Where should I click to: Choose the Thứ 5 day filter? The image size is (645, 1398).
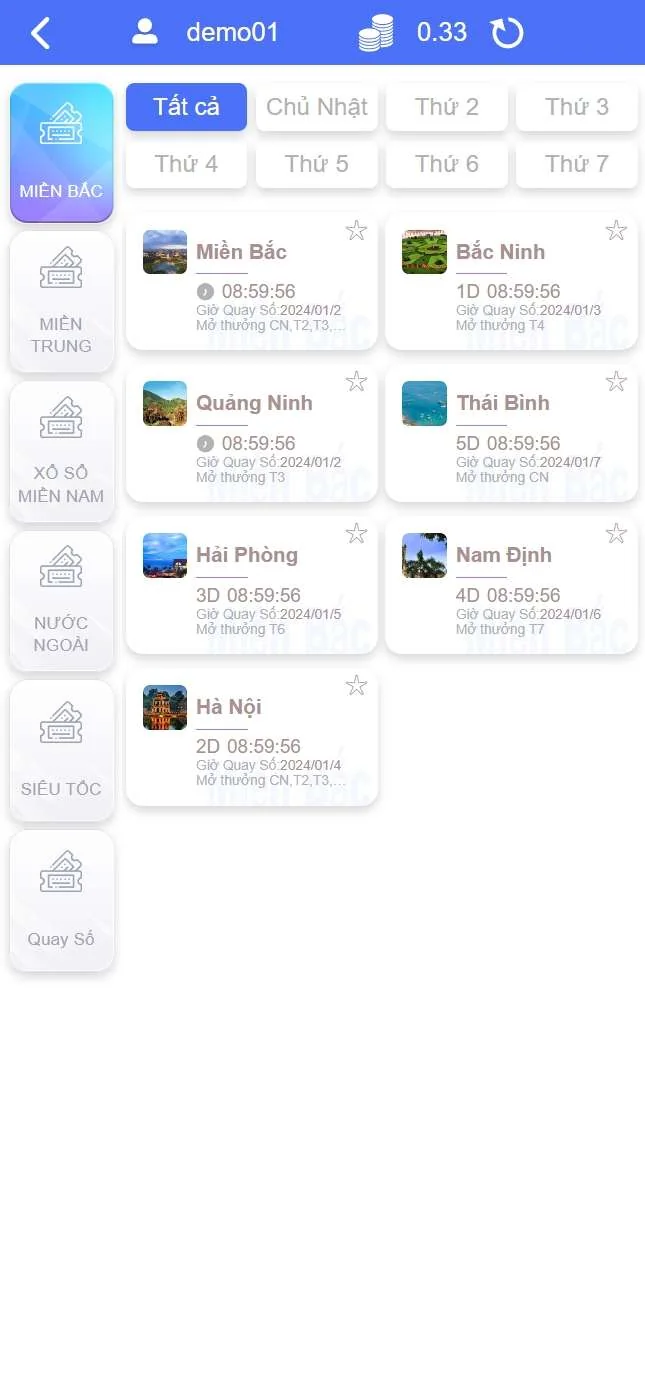point(316,164)
